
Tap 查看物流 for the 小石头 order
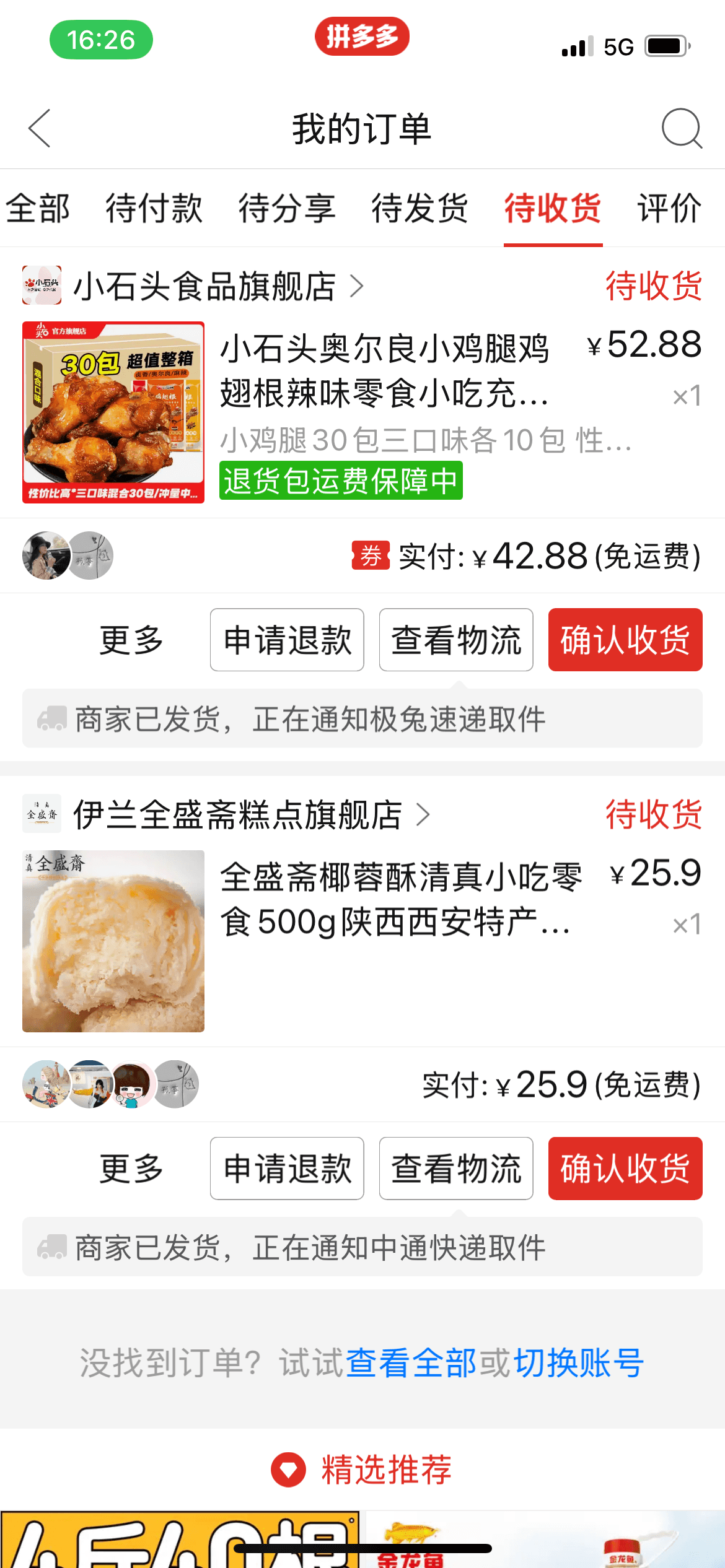(x=456, y=640)
